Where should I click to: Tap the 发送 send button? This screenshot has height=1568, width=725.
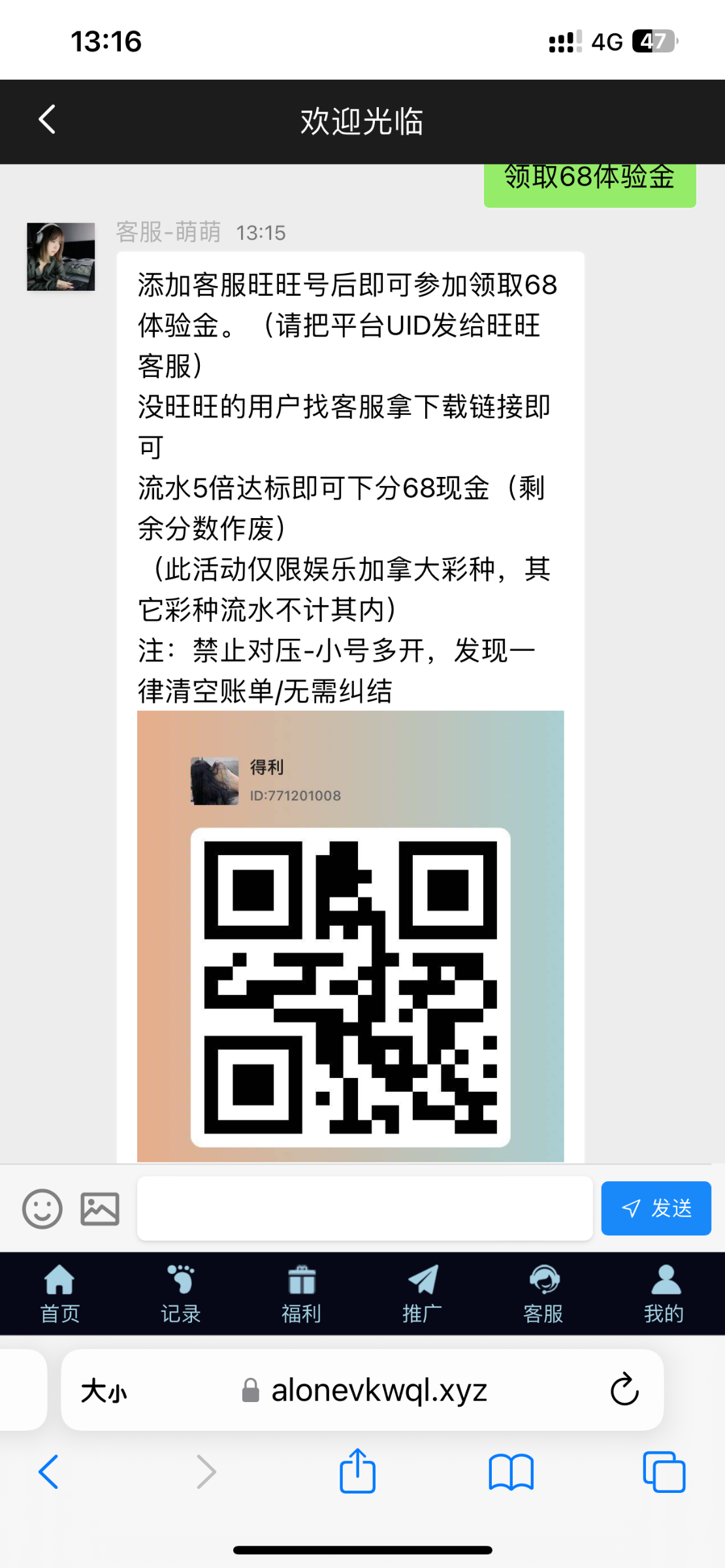pos(656,1208)
